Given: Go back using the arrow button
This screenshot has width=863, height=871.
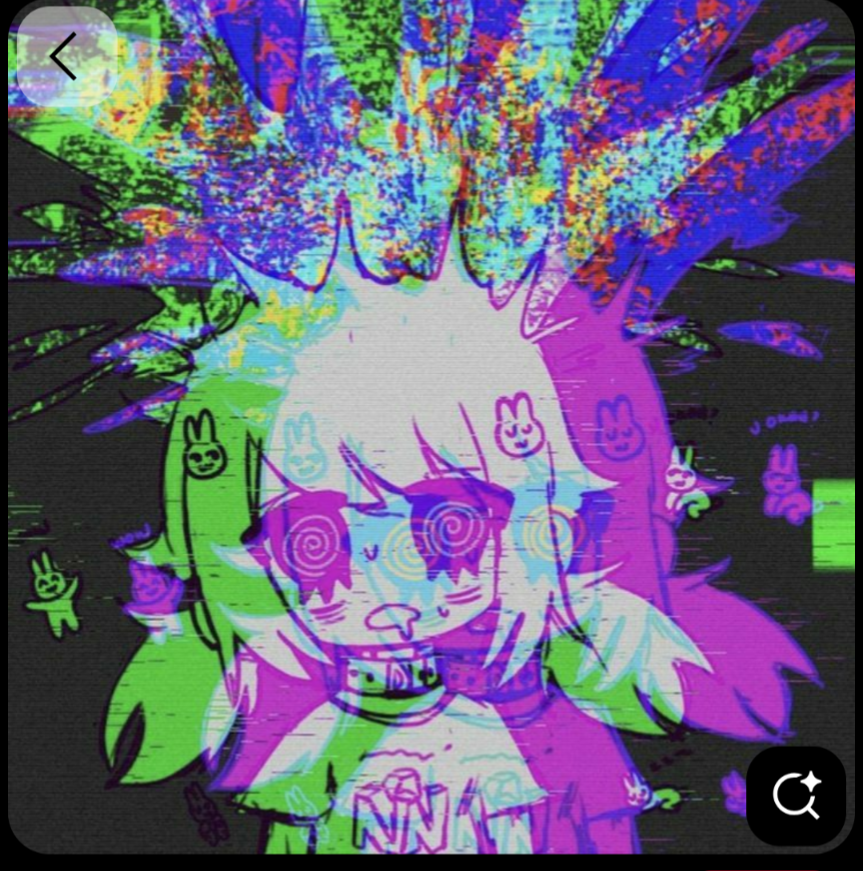Looking at the screenshot, I should point(67,57).
